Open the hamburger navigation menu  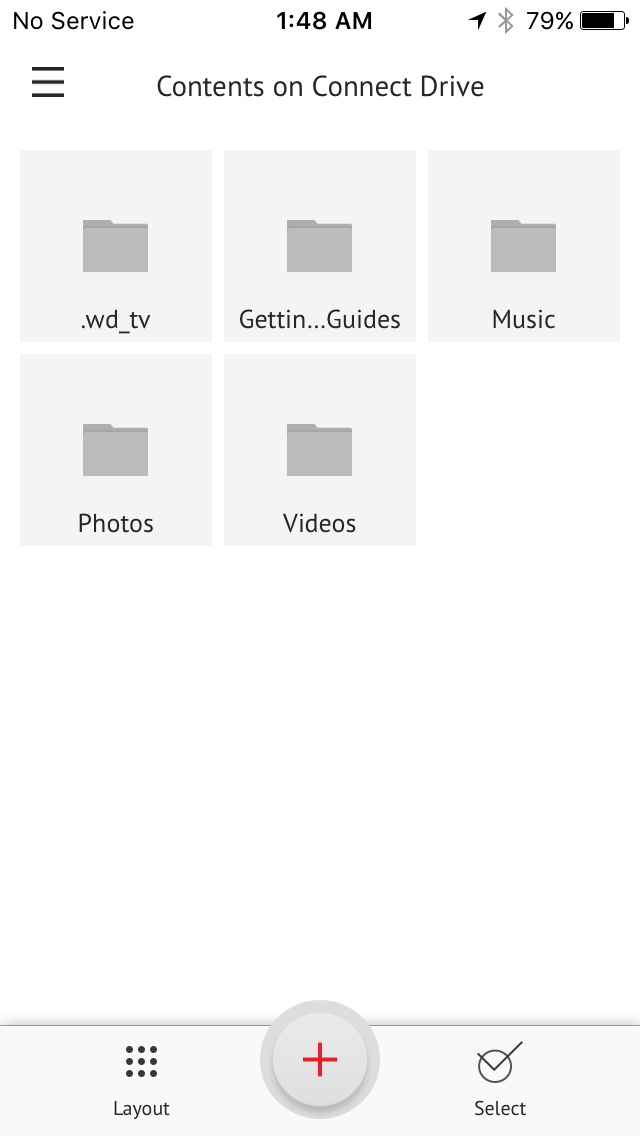point(48,82)
